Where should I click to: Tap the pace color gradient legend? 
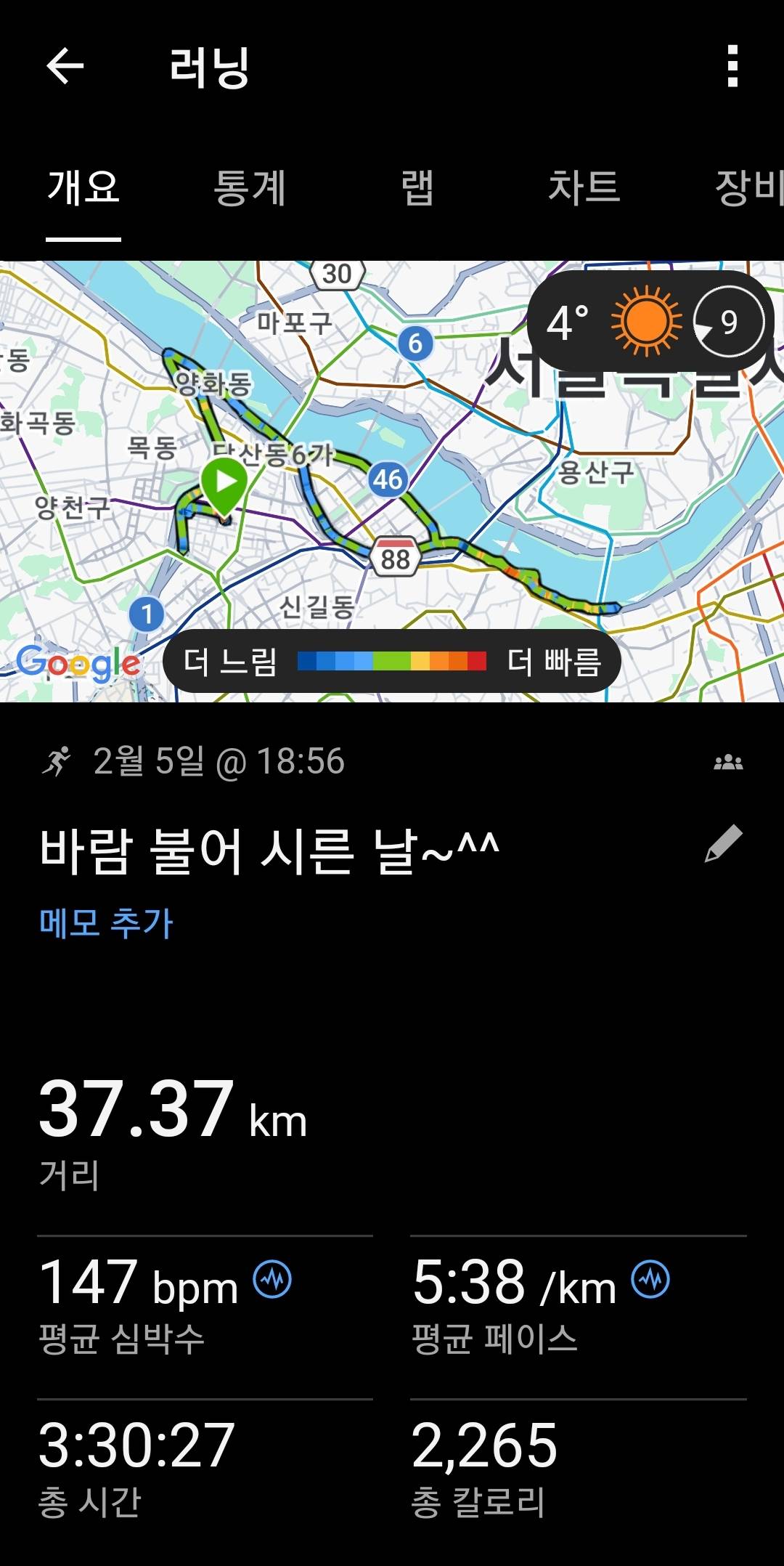tap(392, 660)
